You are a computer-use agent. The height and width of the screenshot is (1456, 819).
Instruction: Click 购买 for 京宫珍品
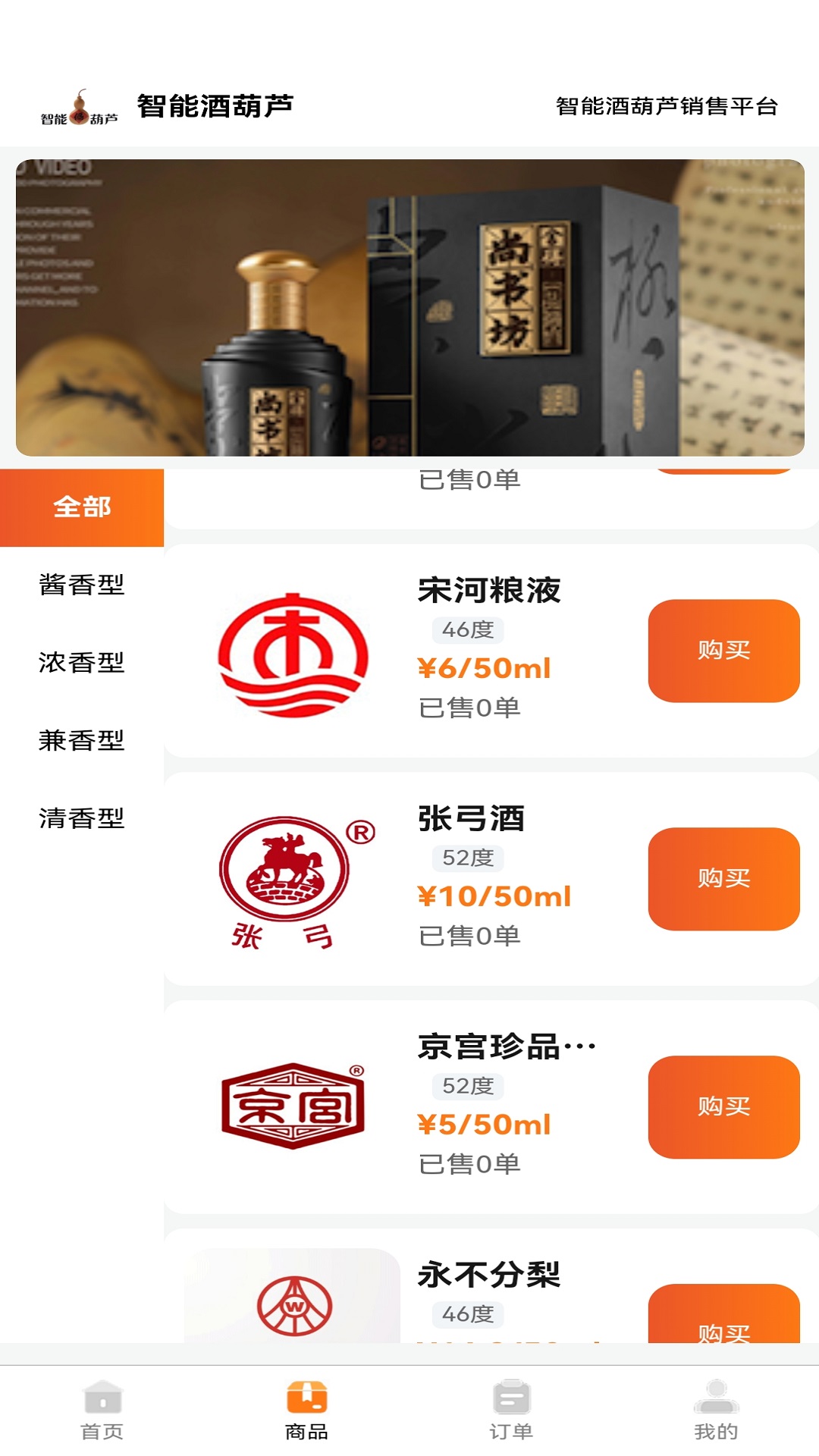click(723, 1107)
